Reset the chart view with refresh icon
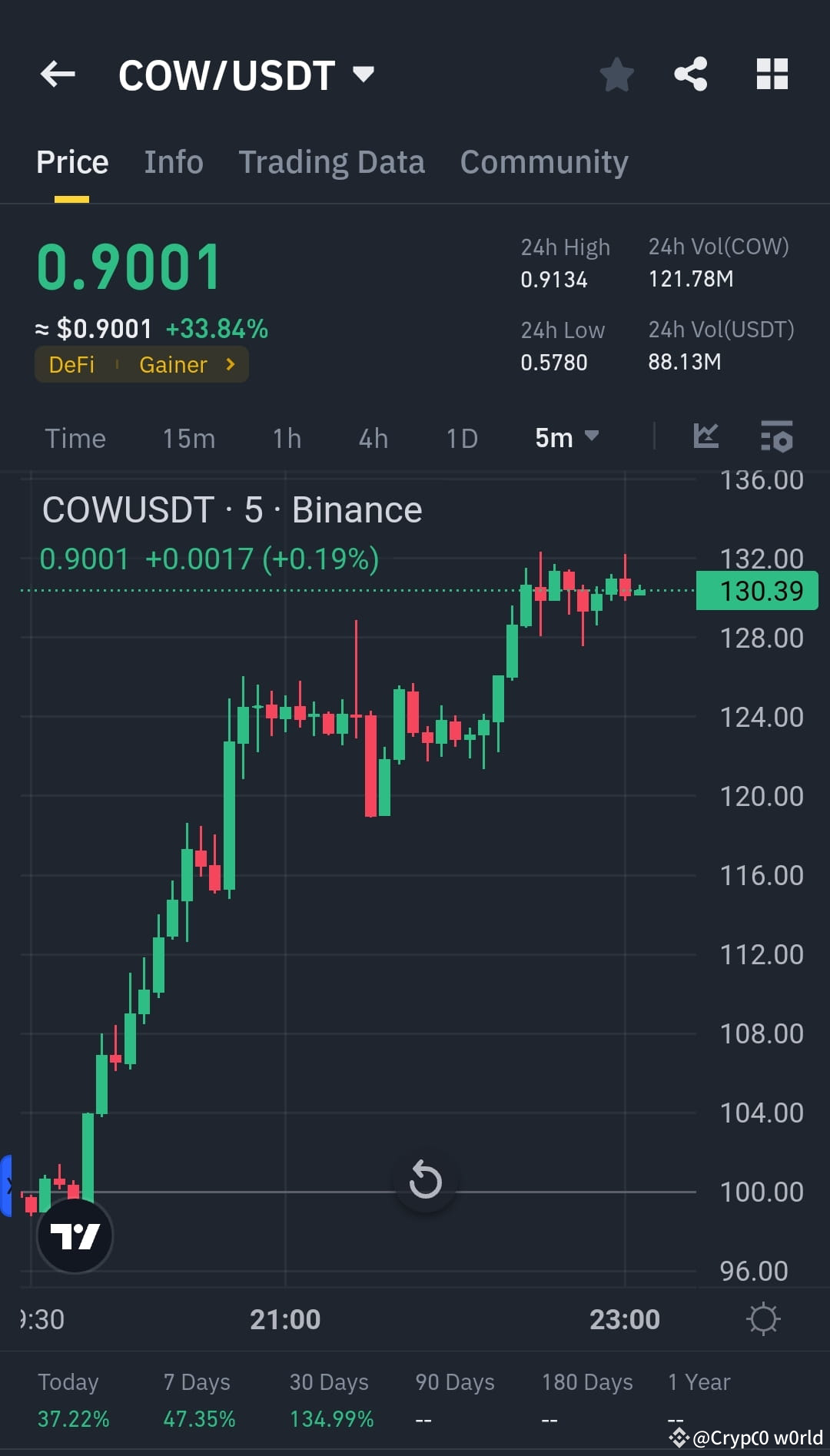830x1456 pixels. 425,1181
